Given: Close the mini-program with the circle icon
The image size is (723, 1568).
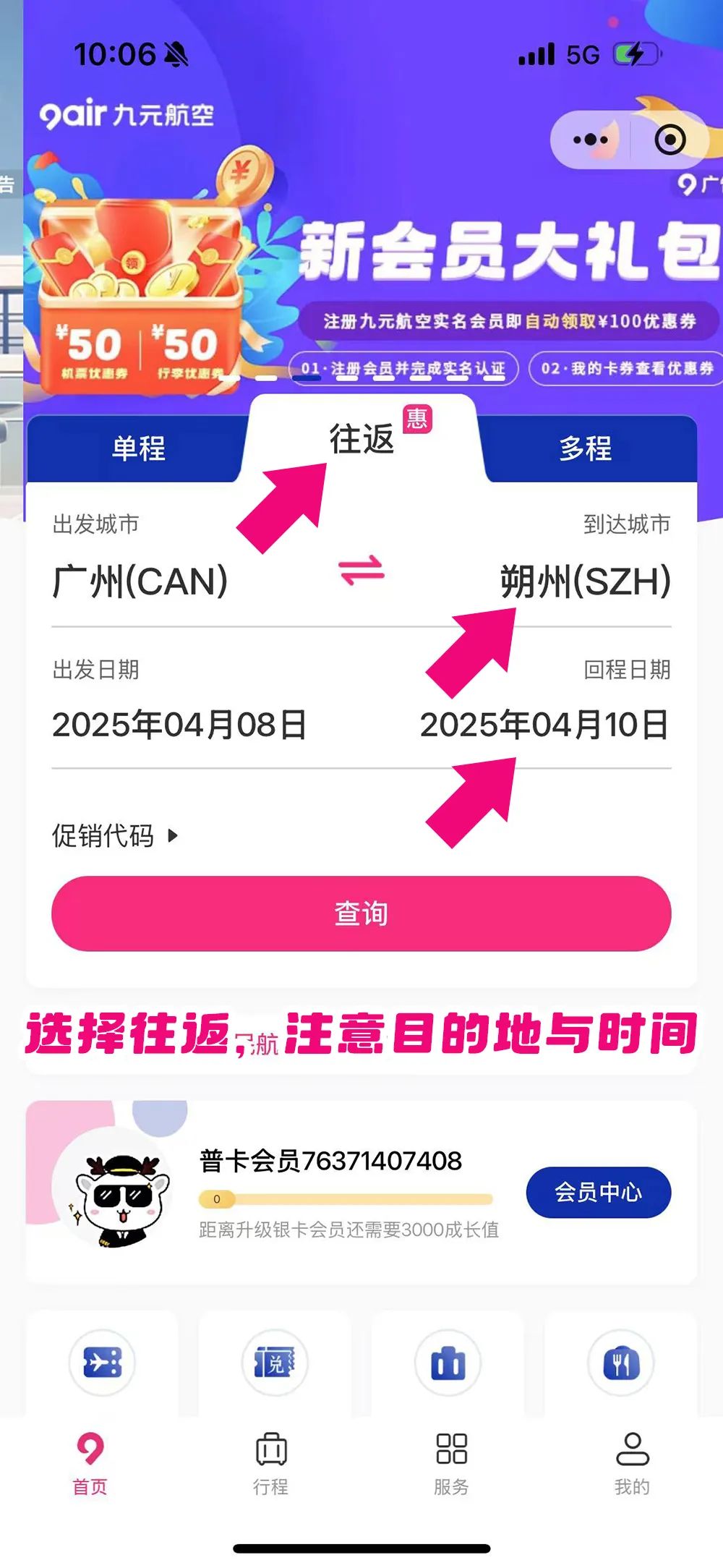Looking at the screenshot, I should pos(669,140).
